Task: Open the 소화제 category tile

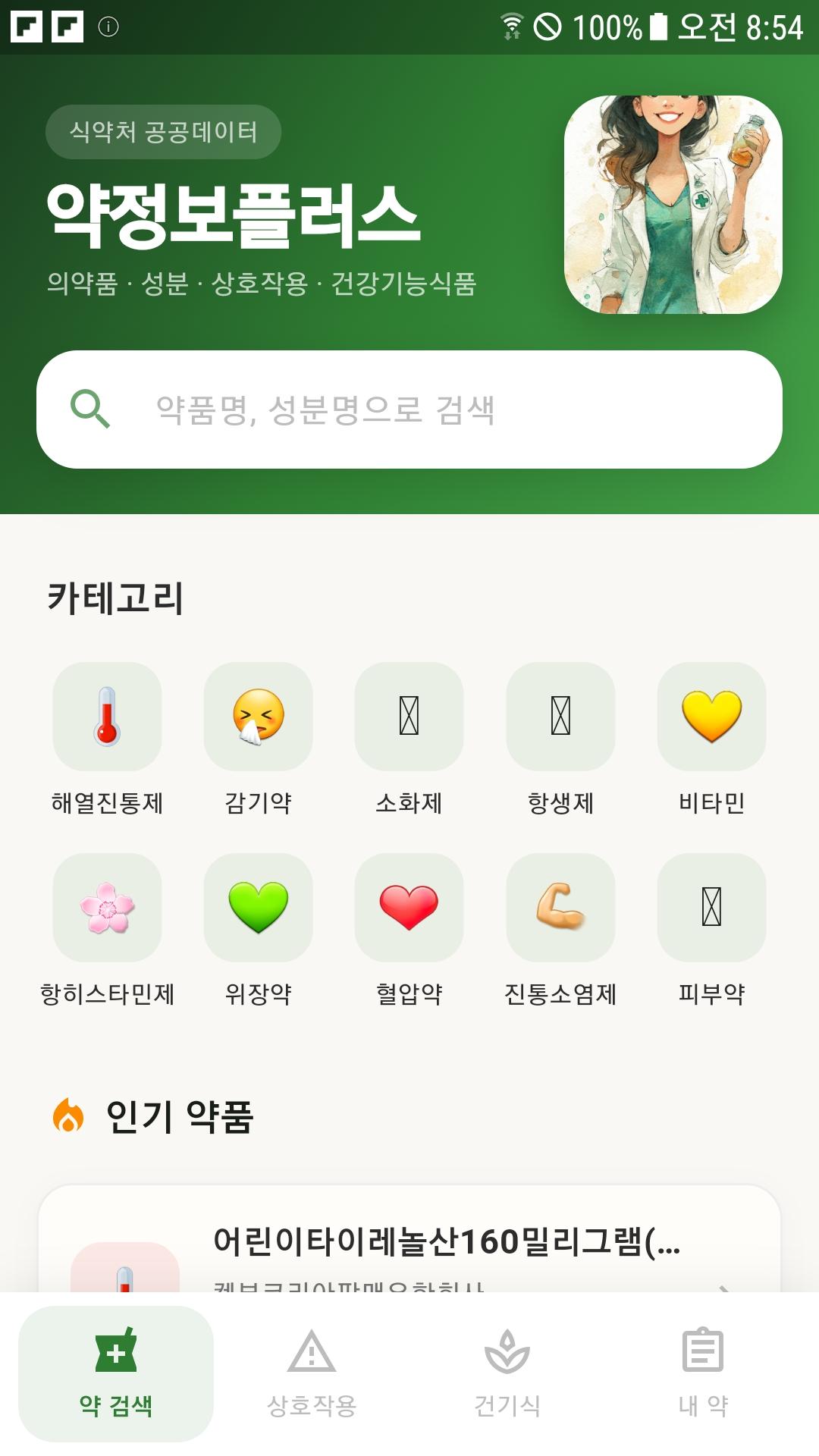Action: pos(409,717)
